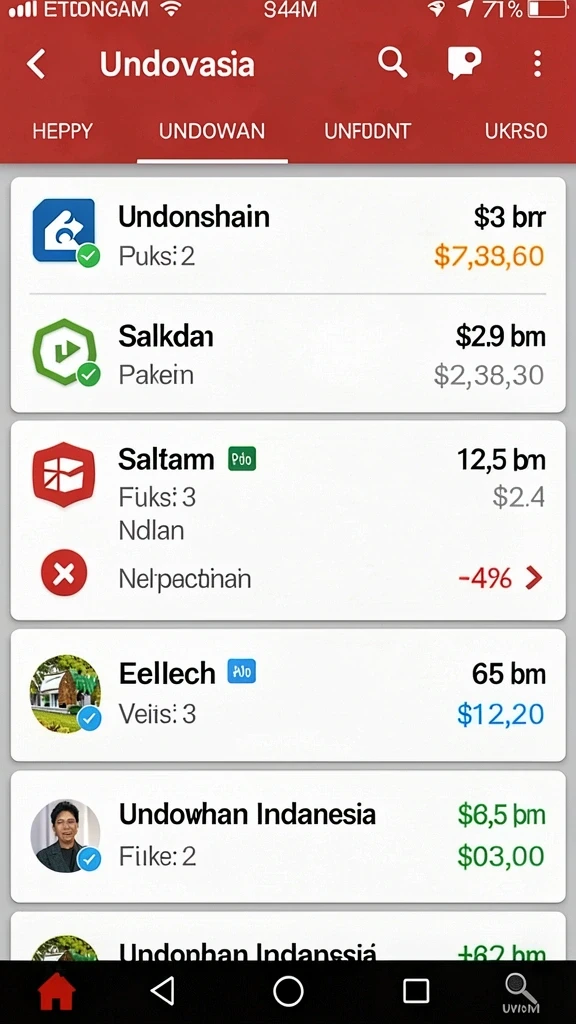Switch to the UNFODNT tab
This screenshot has height=1024, width=576.
[x=368, y=131]
